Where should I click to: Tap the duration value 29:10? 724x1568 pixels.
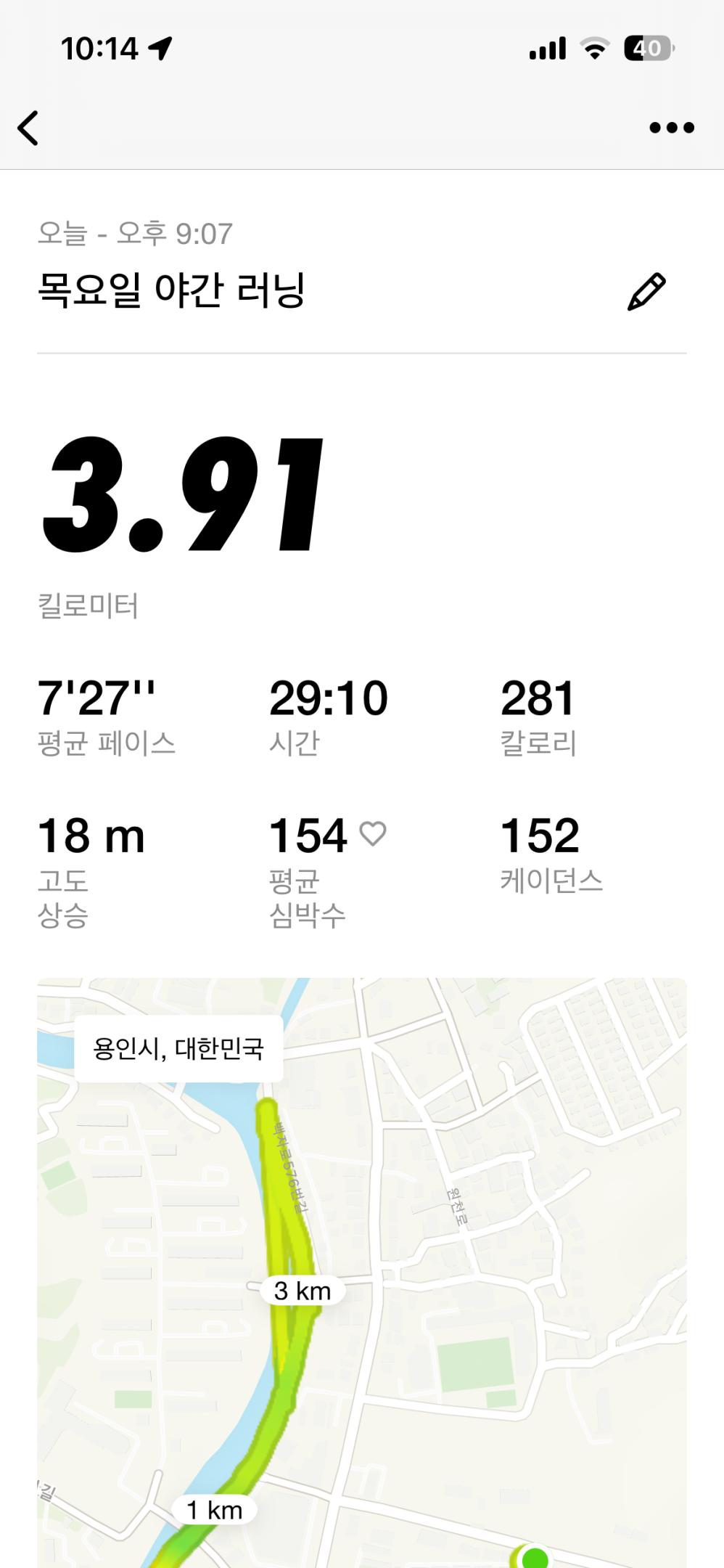point(328,697)
